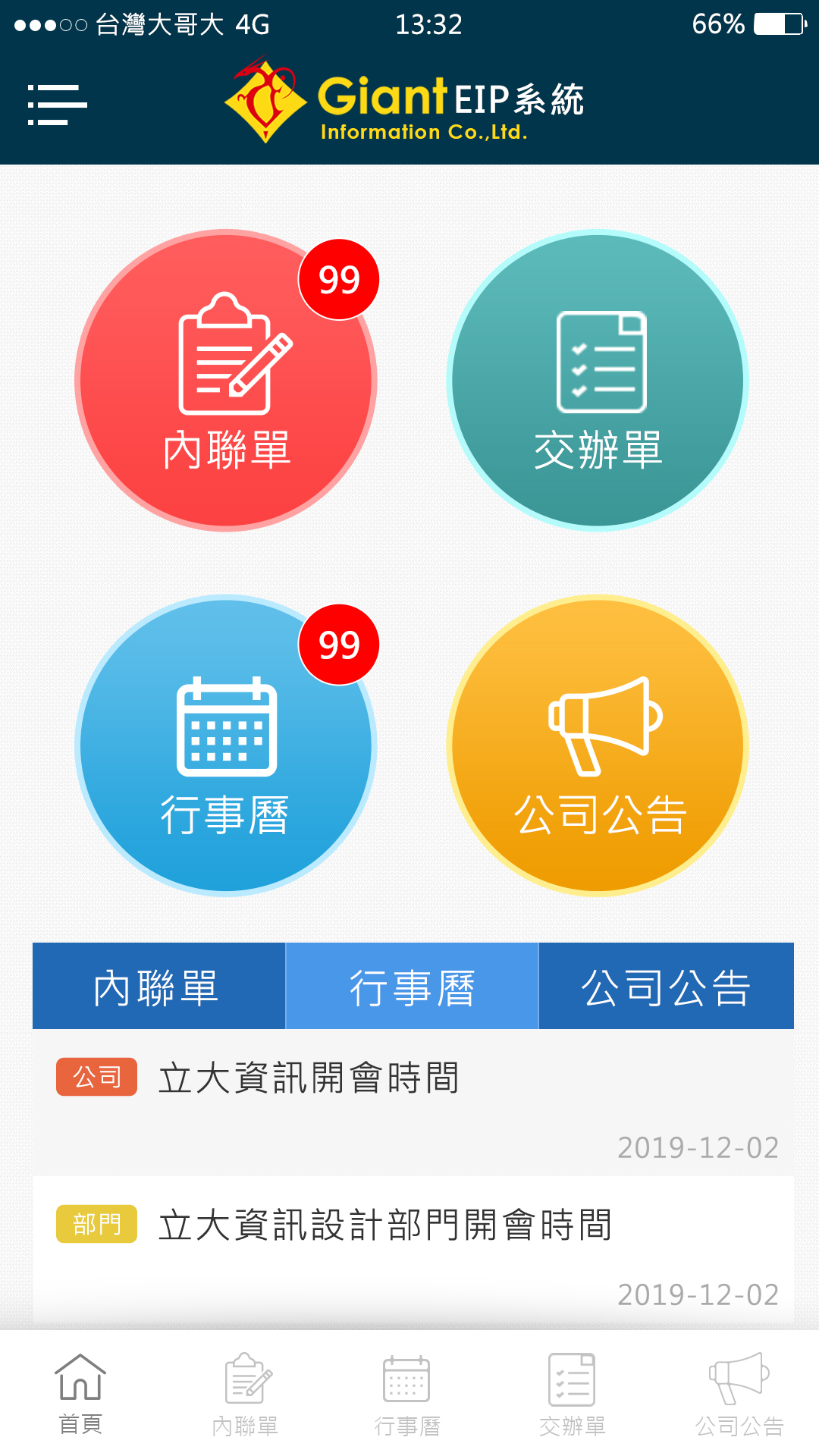Tap 內聯單 in the bottom navigation

click(x=245, y=1394)
